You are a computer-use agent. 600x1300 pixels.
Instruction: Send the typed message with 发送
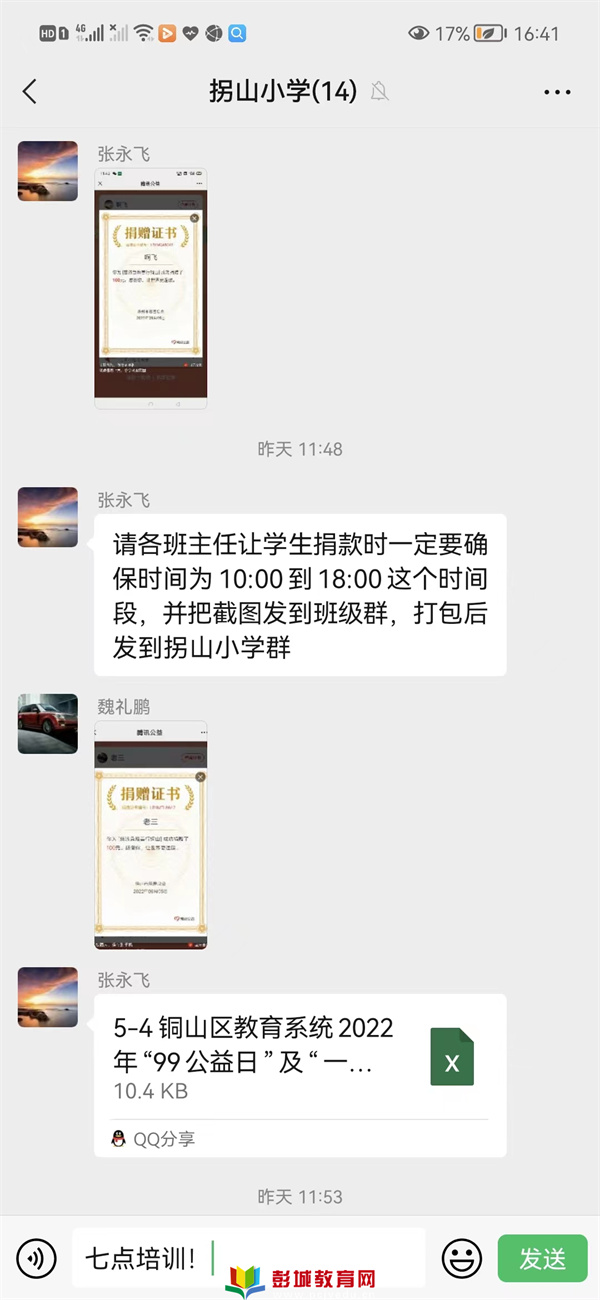coord(542,1258)
